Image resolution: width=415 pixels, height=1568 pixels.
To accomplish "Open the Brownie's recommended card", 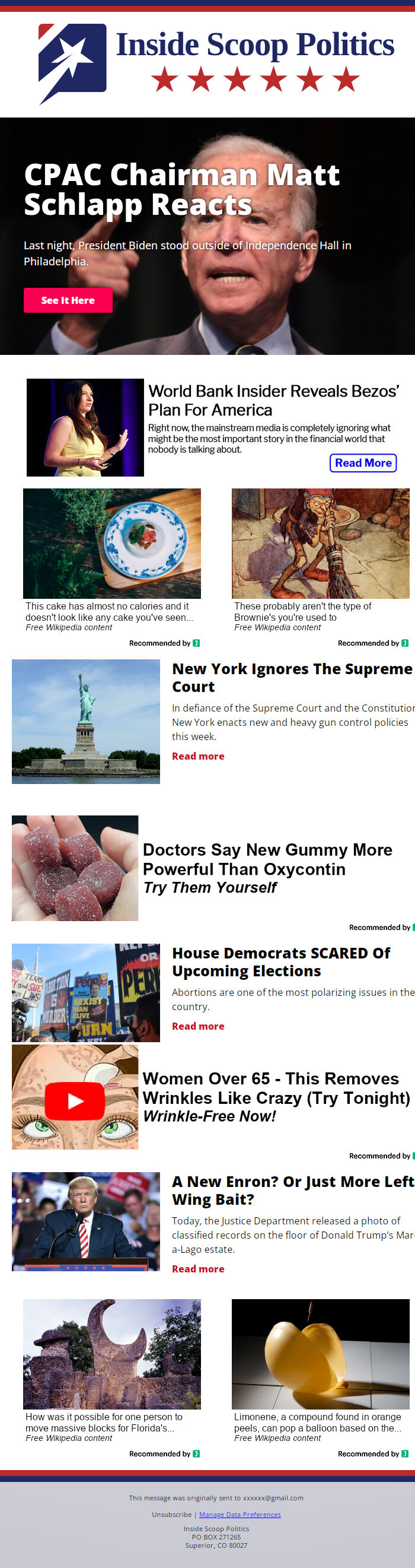I will (x=320, y=544).
